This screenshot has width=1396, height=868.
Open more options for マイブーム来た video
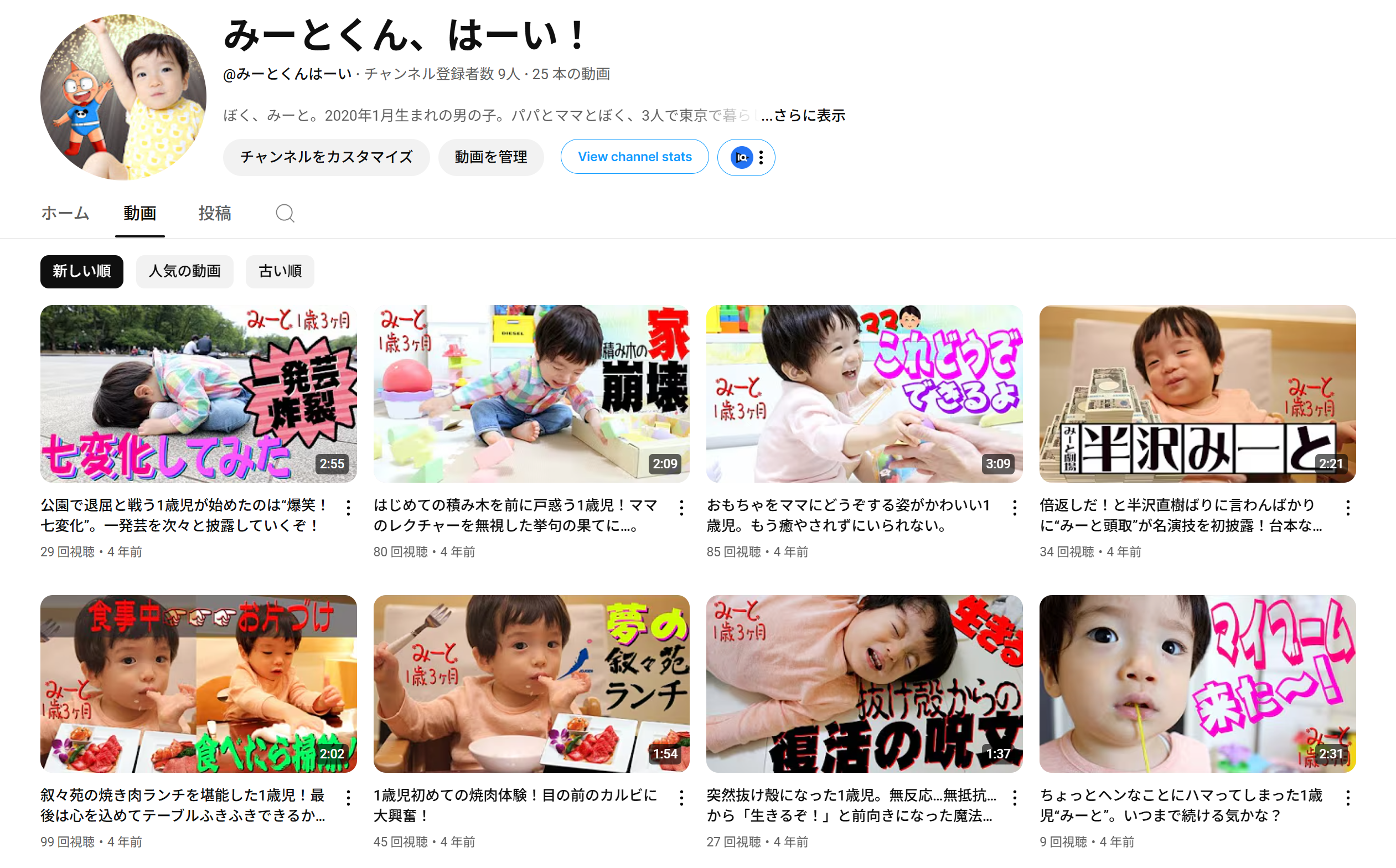(1347, 797)
